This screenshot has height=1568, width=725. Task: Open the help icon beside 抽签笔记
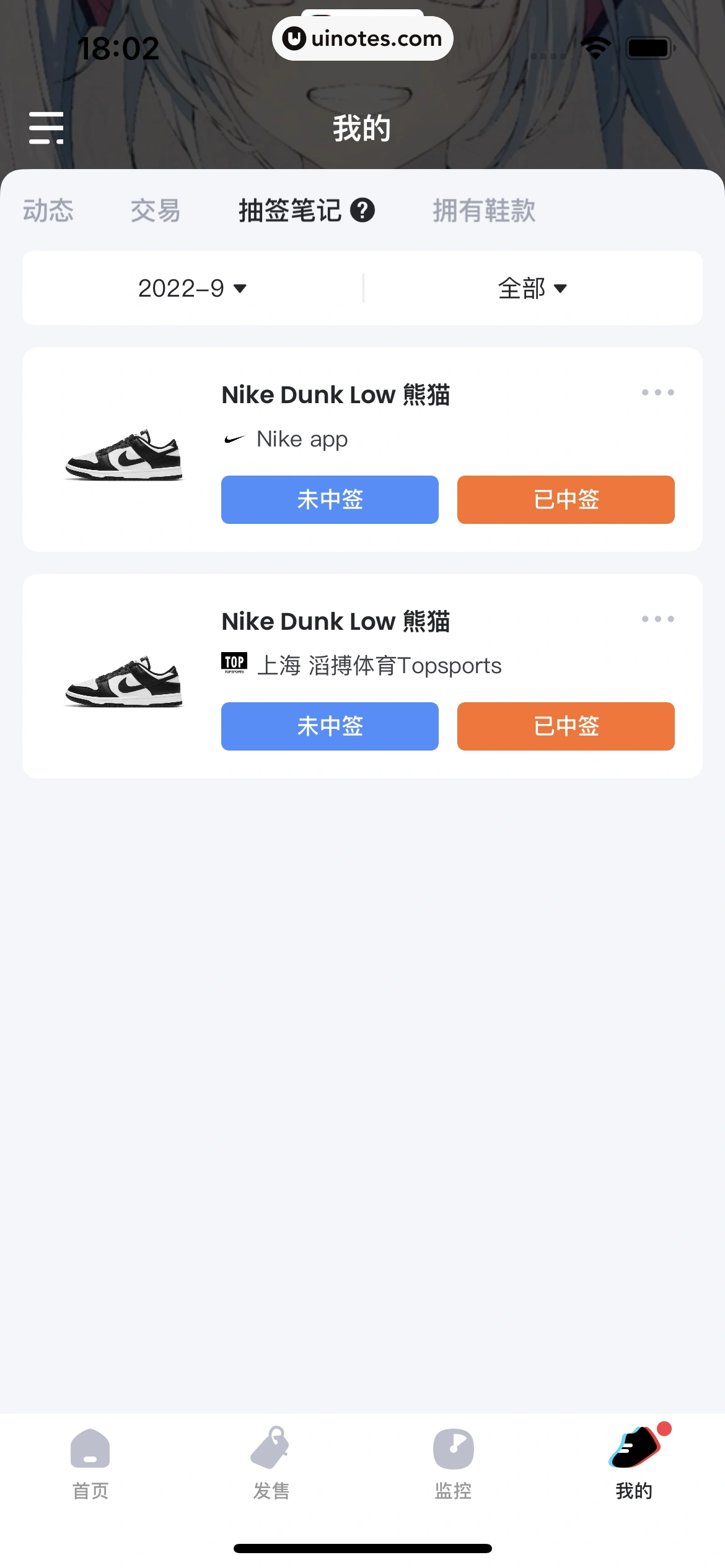click(x=362, y=211)
